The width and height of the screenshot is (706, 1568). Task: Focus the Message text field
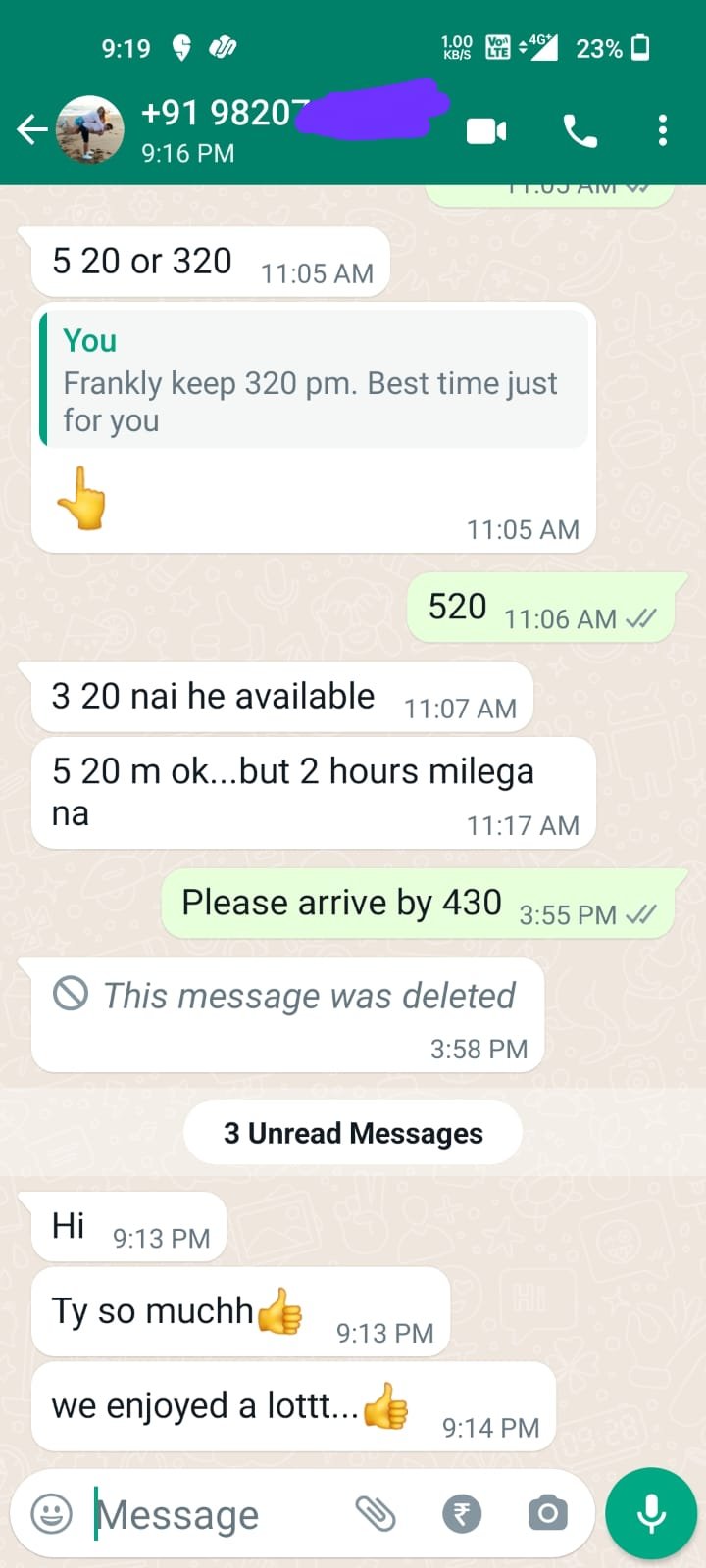(x=216, y=1514)
